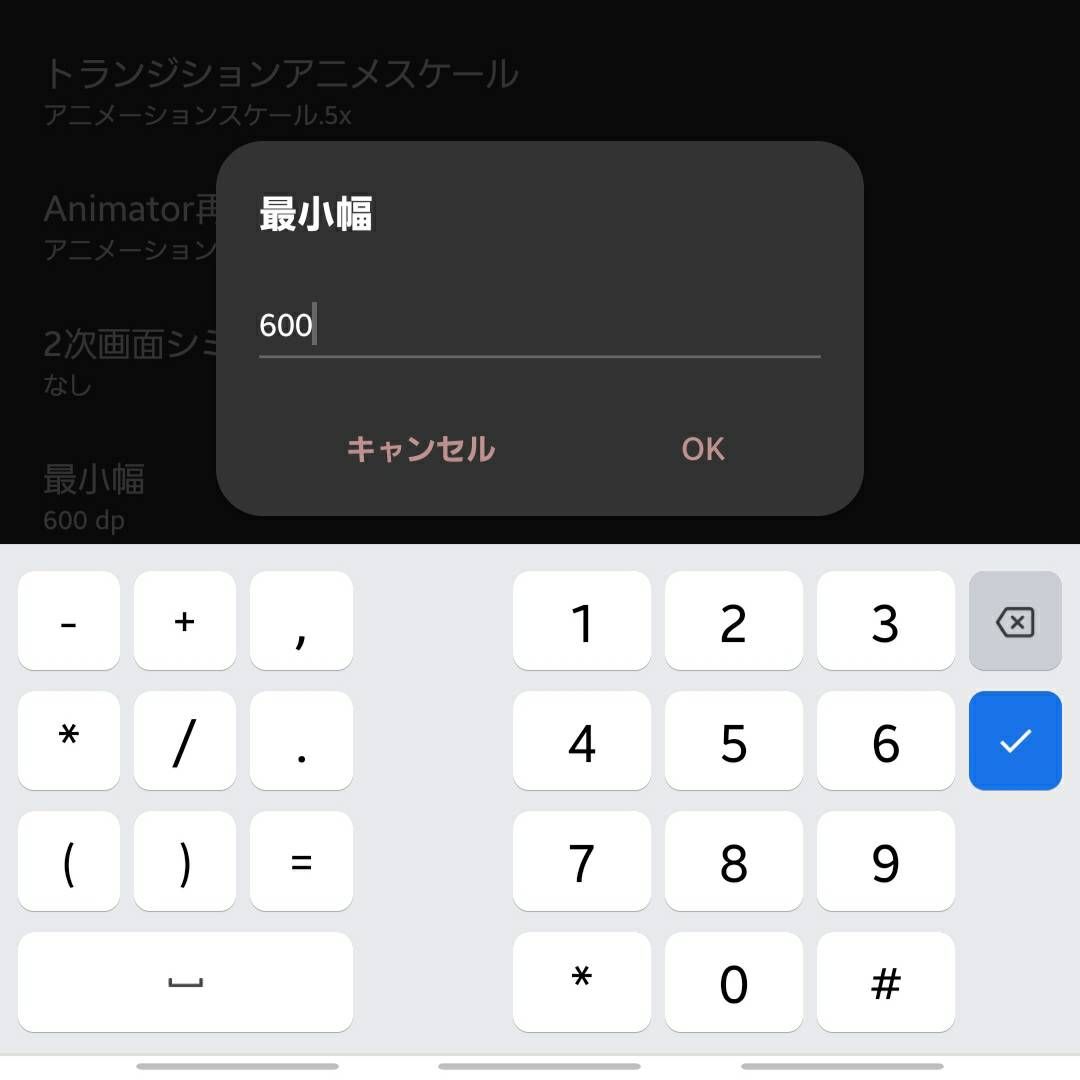Tap the comma key
The height and width of the screenshot is (1080, 1080).
pos(301,622)
